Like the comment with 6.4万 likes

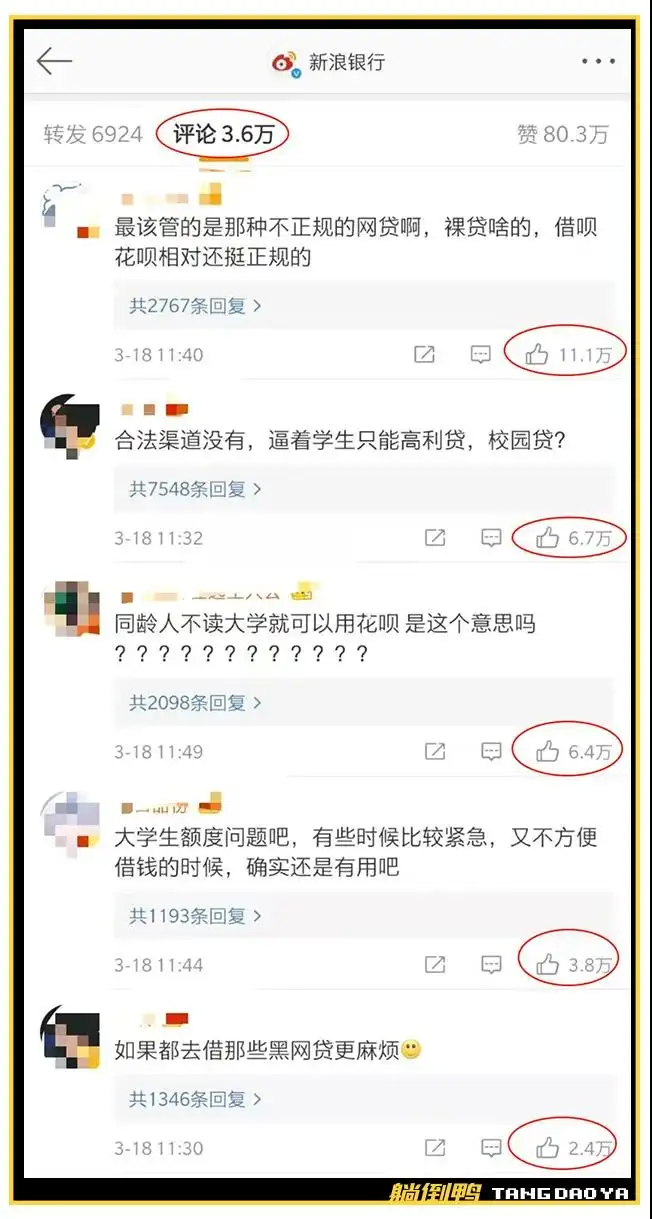tap(547, 752)
